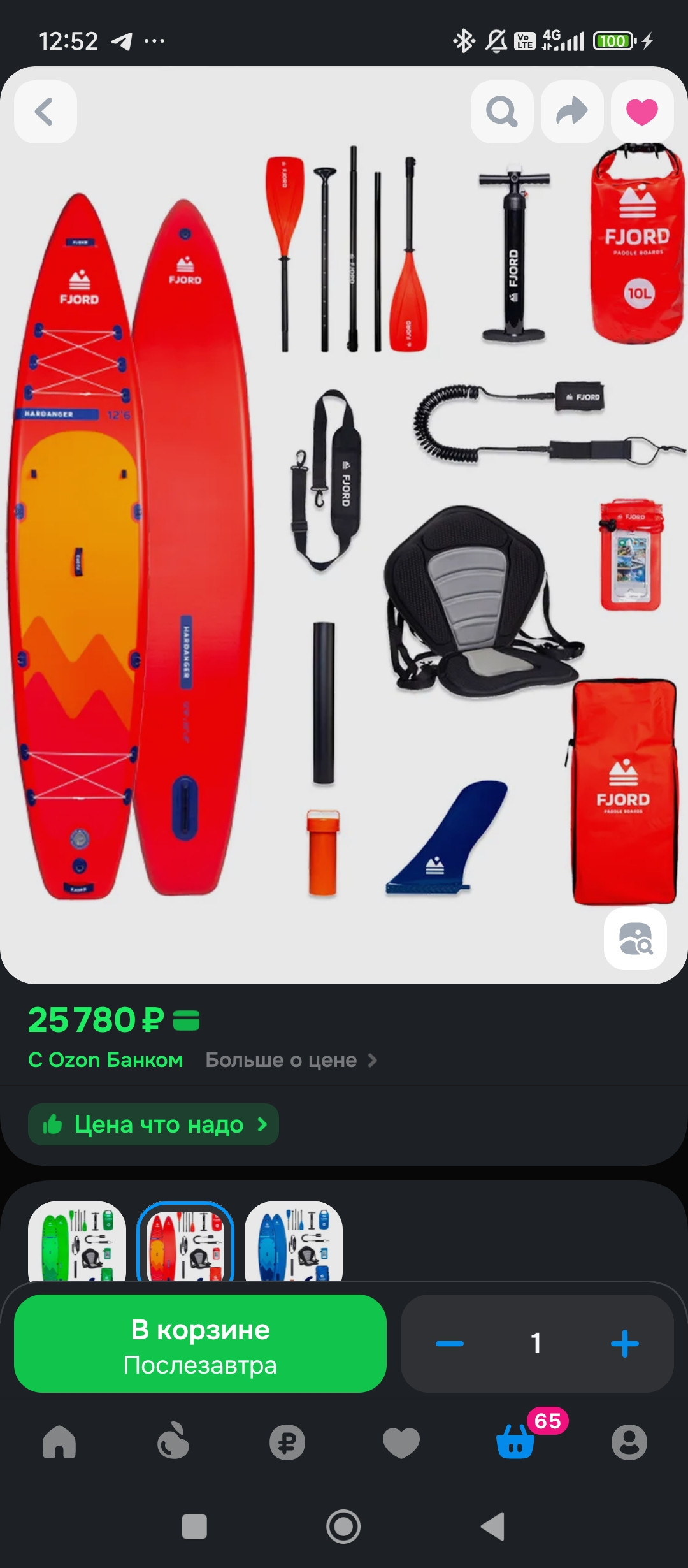Open the profile tab

(629, 1442)
